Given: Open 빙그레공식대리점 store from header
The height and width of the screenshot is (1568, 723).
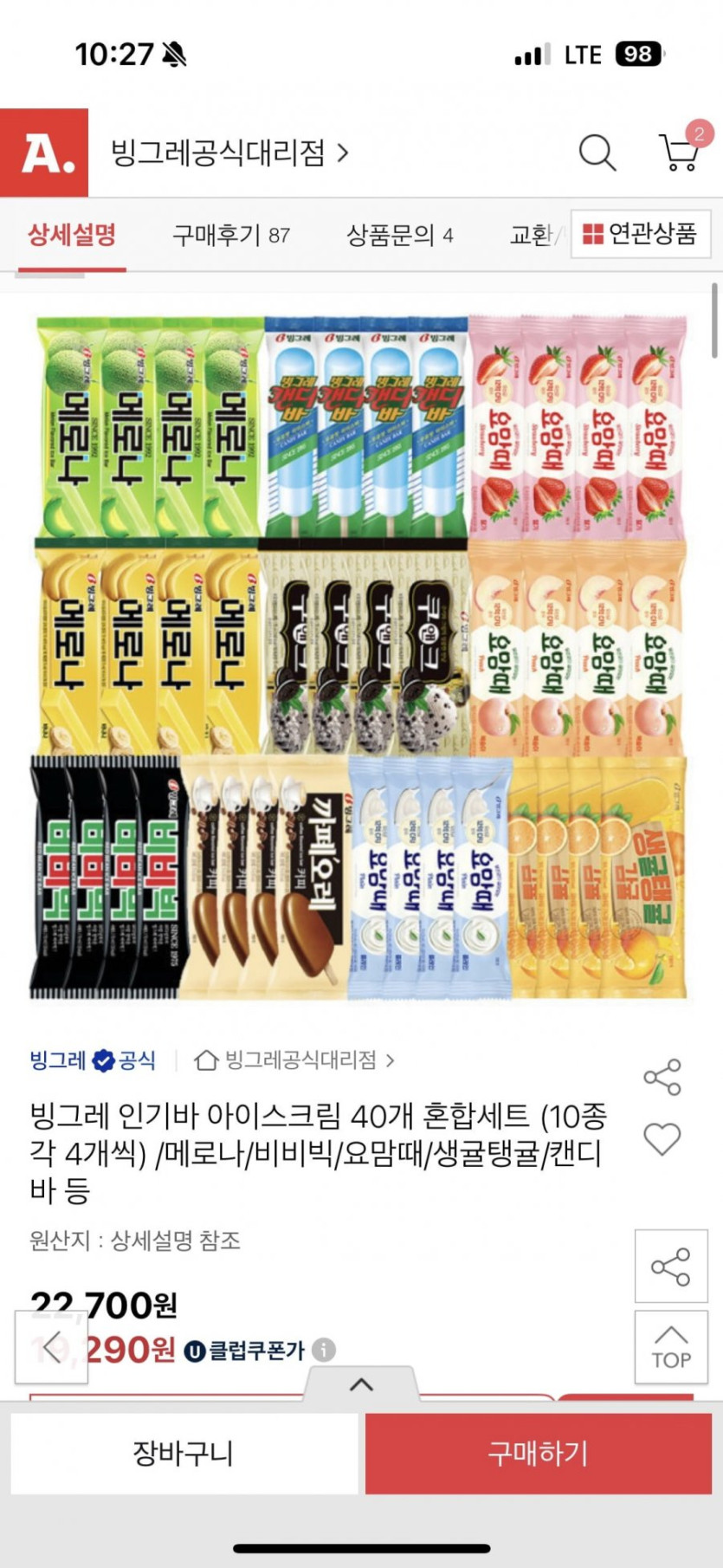Looking at the screenshot, I should point(229,153).
